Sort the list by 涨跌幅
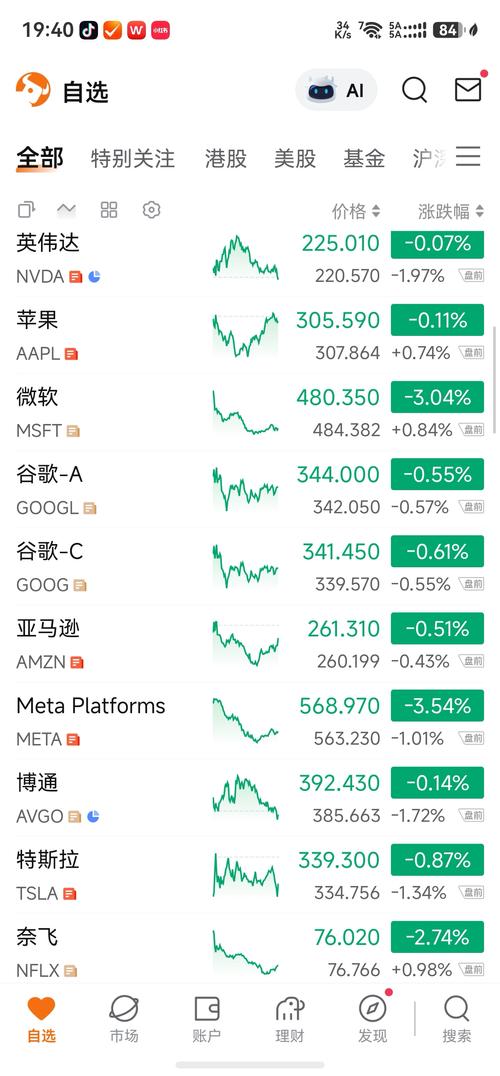This screenshot has height=1076, width=500. pos(451,211)
